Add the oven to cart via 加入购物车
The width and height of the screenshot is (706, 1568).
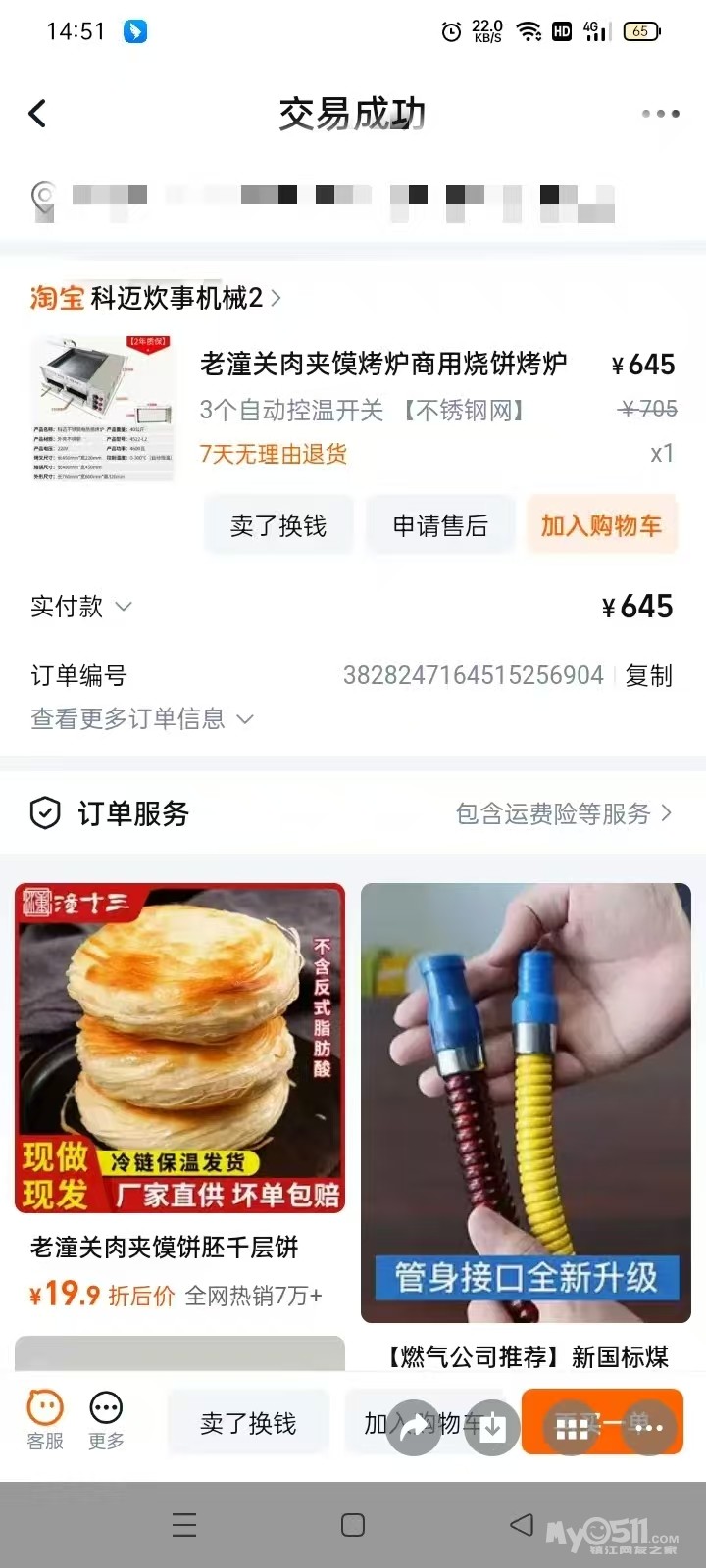601,526
